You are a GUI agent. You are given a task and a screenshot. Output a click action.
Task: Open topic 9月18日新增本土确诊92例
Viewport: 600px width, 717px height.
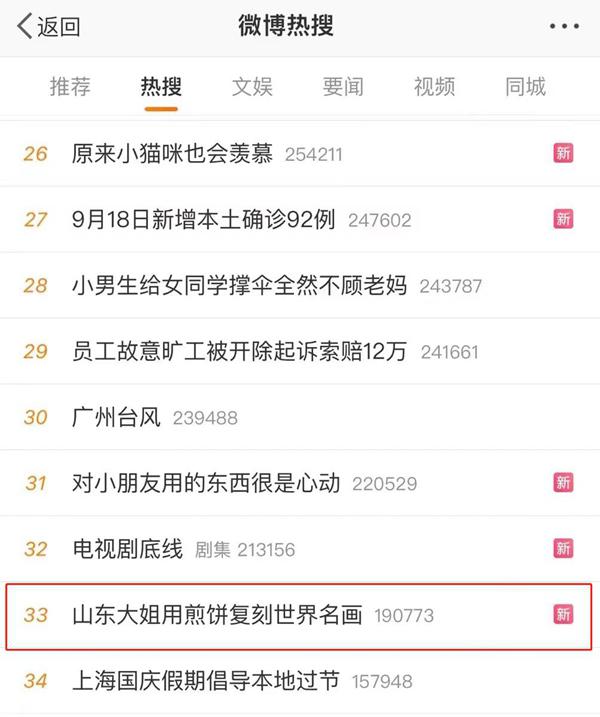click(205, 220)
